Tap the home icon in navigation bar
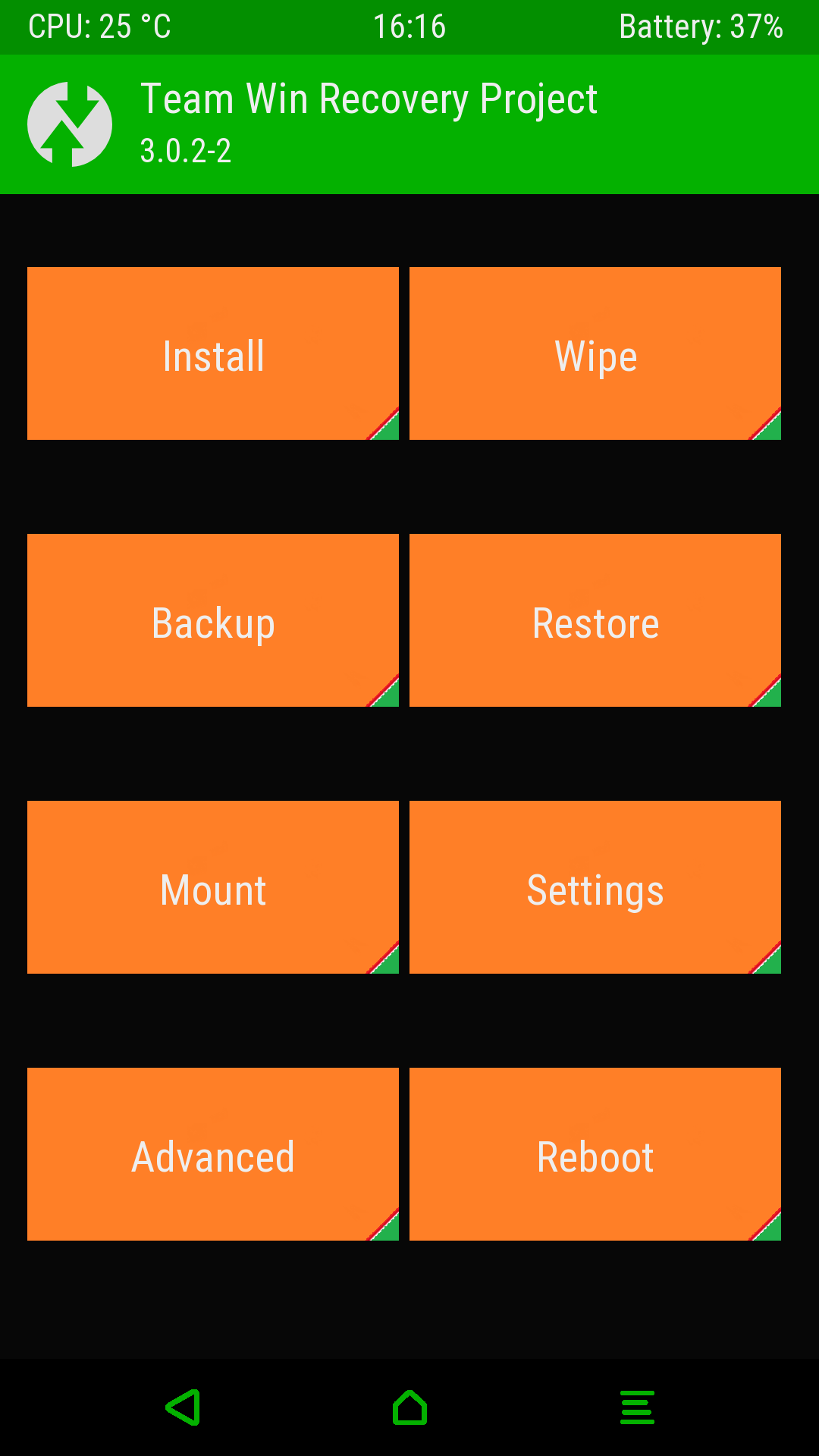The height and width of the screenshot is (1456, 819). [409, 1407]
